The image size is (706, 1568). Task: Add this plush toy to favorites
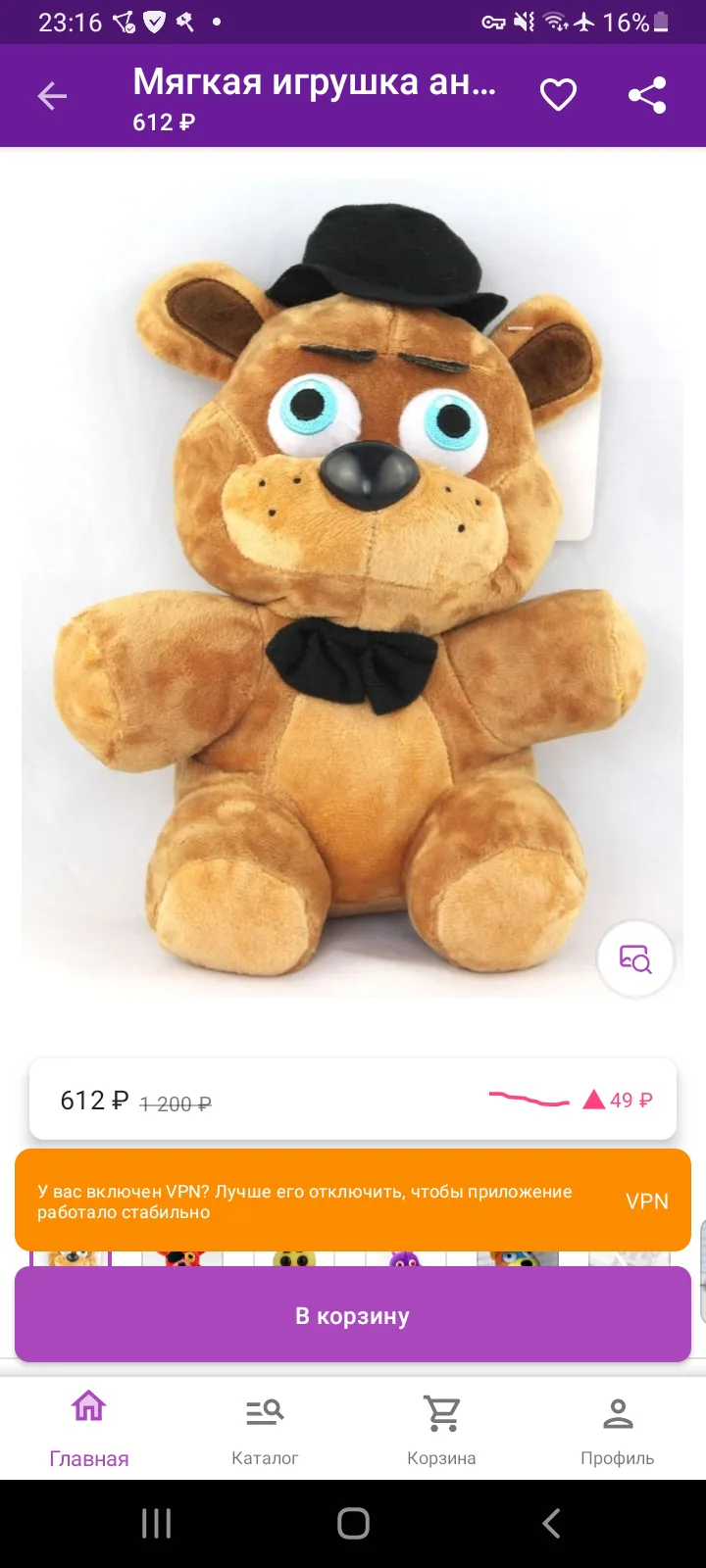(x=558, y=95)
